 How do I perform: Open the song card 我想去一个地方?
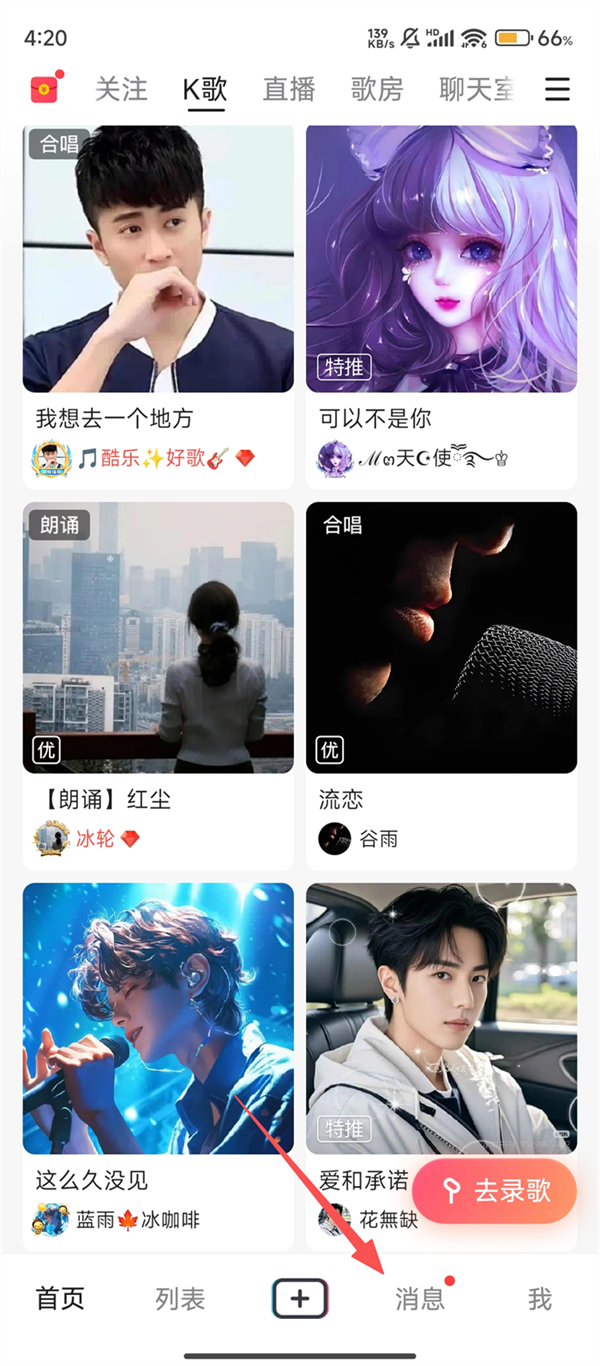tap(158, 258)
